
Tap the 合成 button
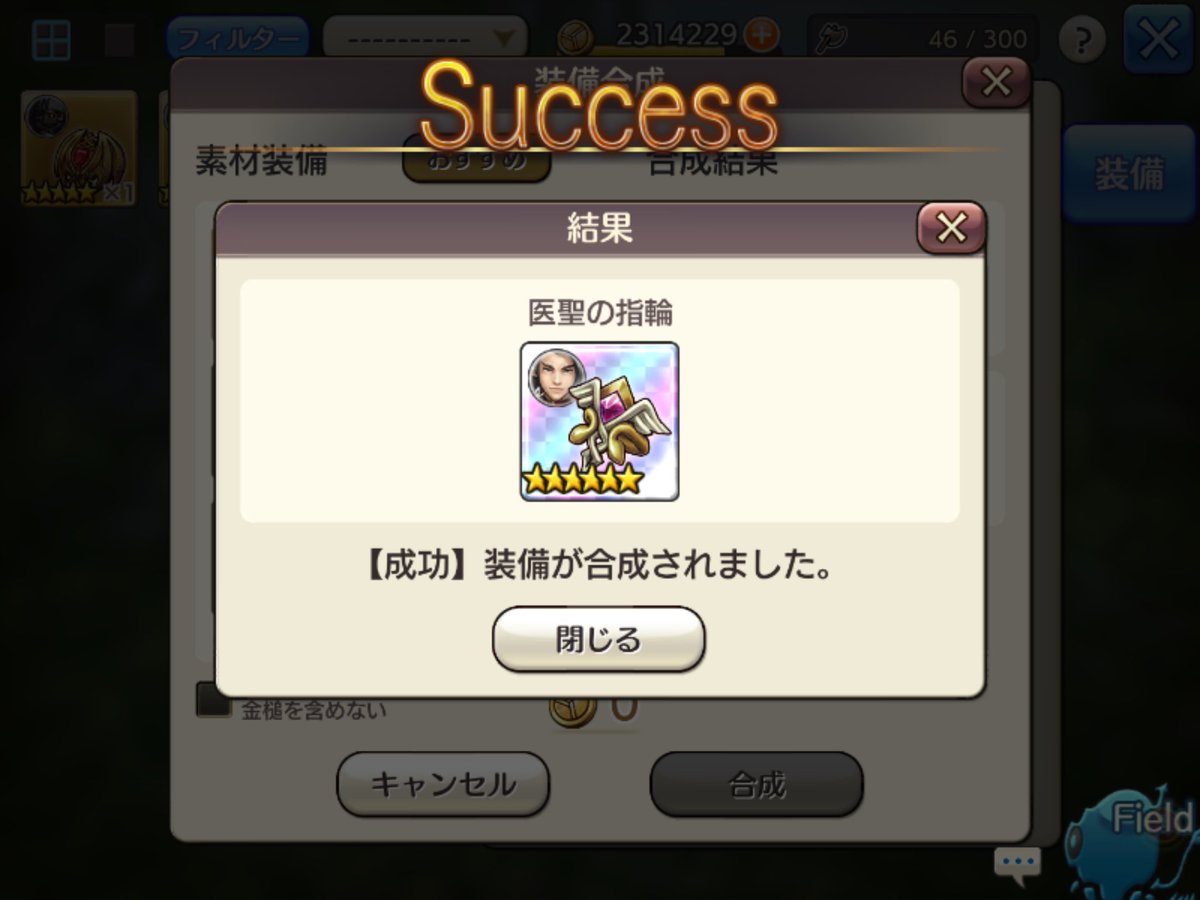(x=756, y=784)
